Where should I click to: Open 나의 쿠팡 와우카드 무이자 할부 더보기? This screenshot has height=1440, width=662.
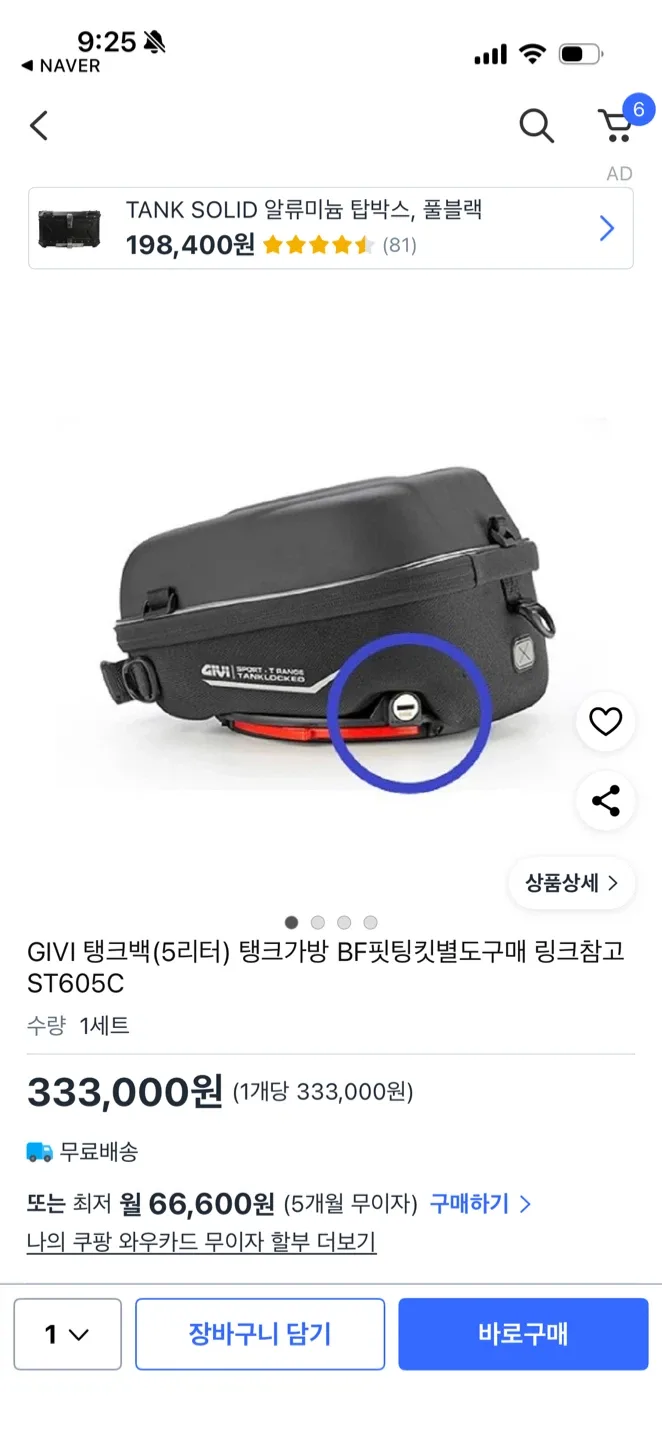[x=201, y=1242]
